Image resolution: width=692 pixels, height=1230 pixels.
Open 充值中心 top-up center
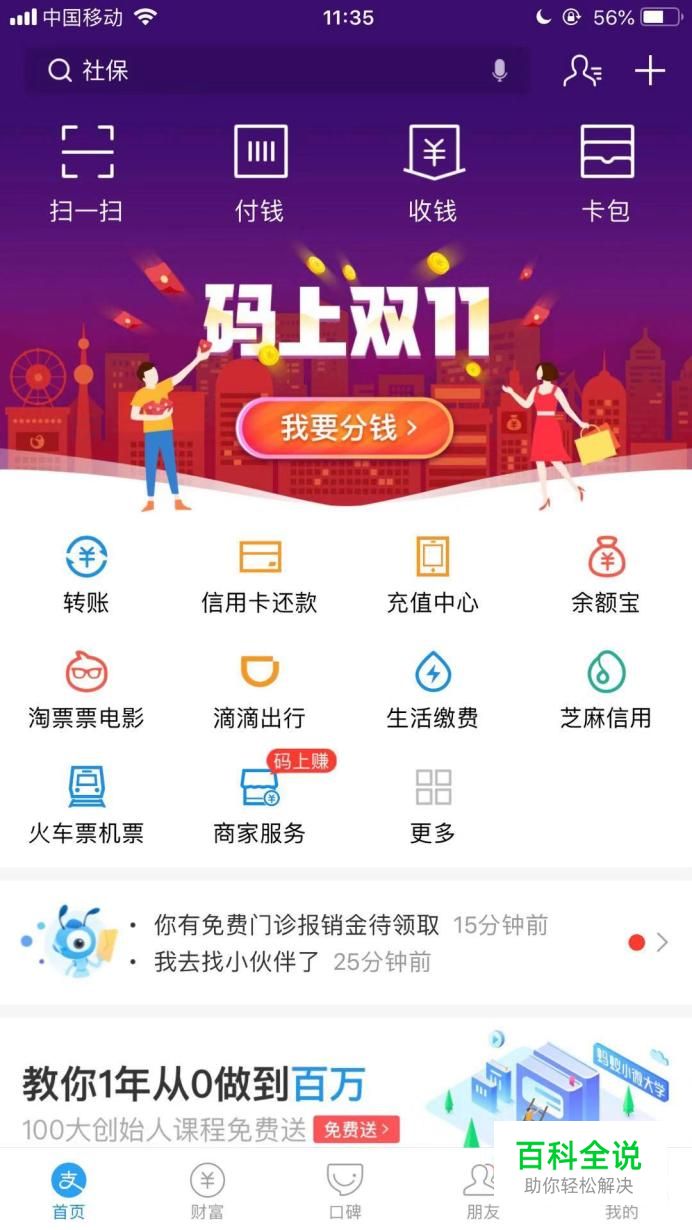[433, 575]
